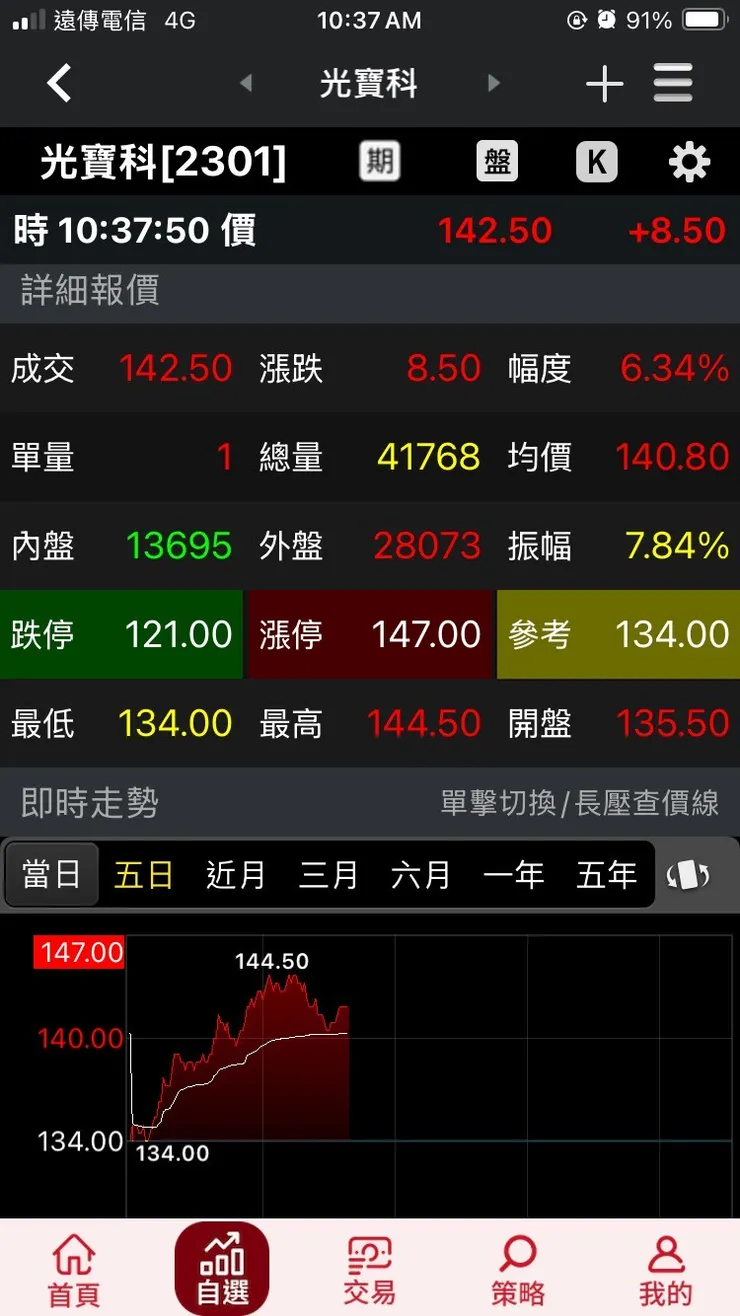740x1316 pixels.
Task: Open the futures view via 期 icon
Action: coord(378,161)
